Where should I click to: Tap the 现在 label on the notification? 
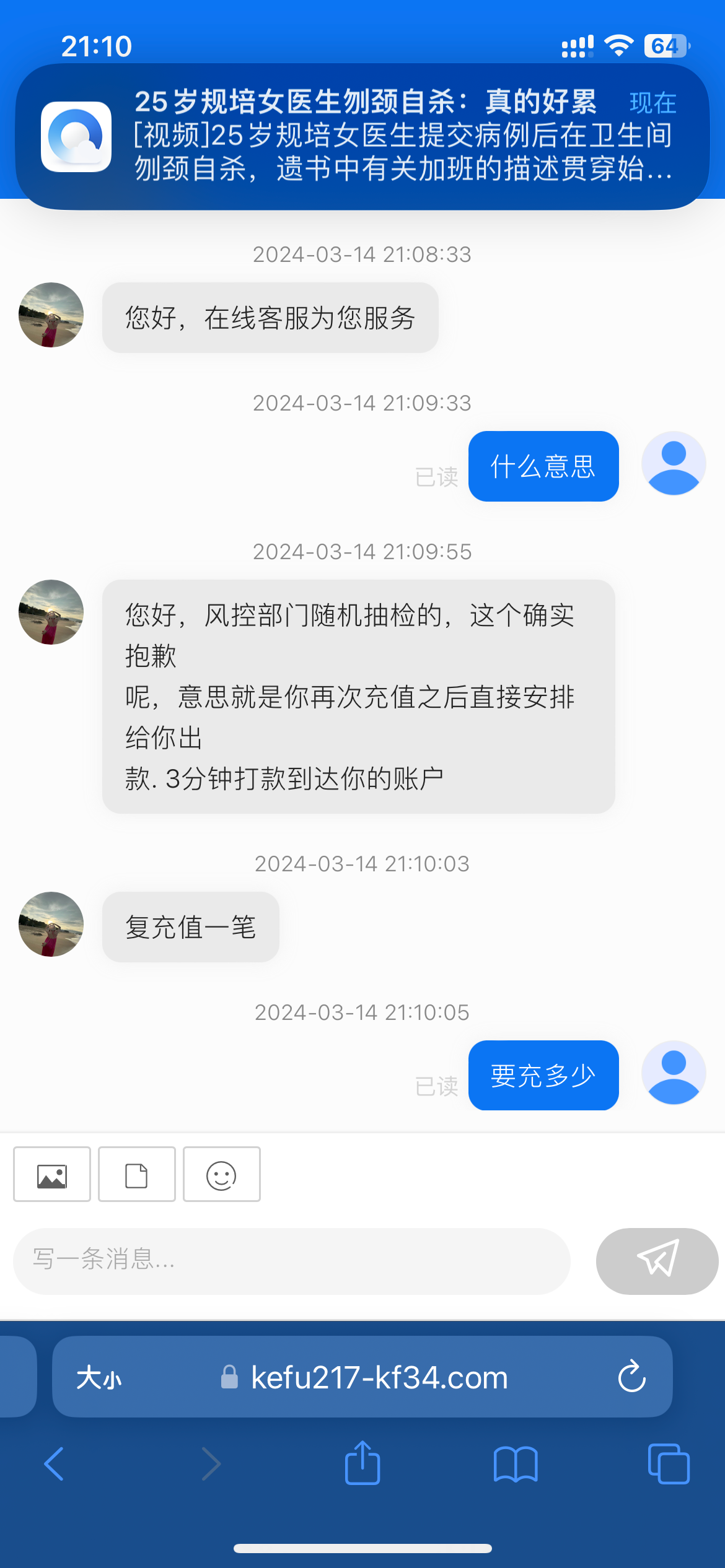click(652, 103)
